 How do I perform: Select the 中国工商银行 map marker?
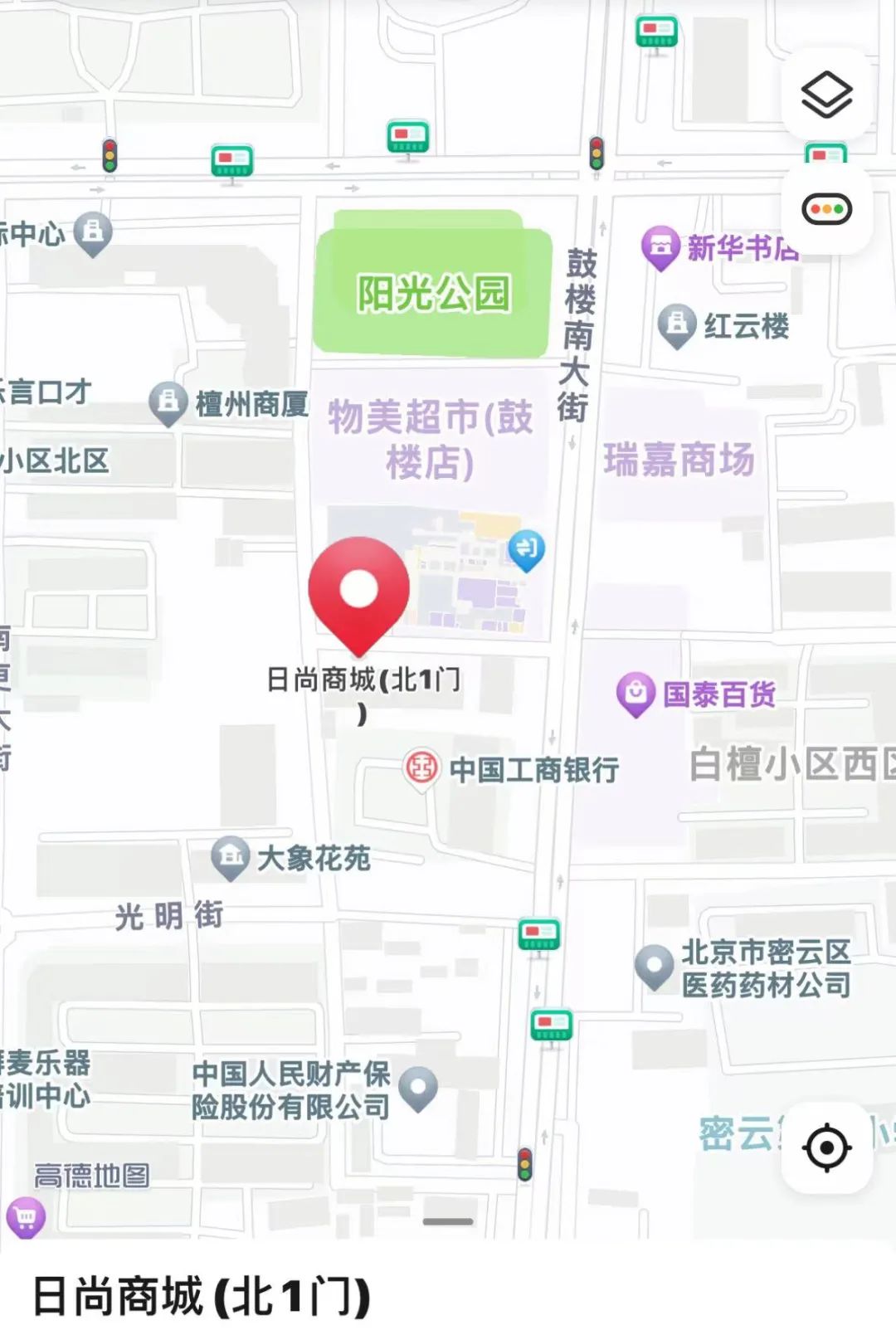click(x=421, y=767)
